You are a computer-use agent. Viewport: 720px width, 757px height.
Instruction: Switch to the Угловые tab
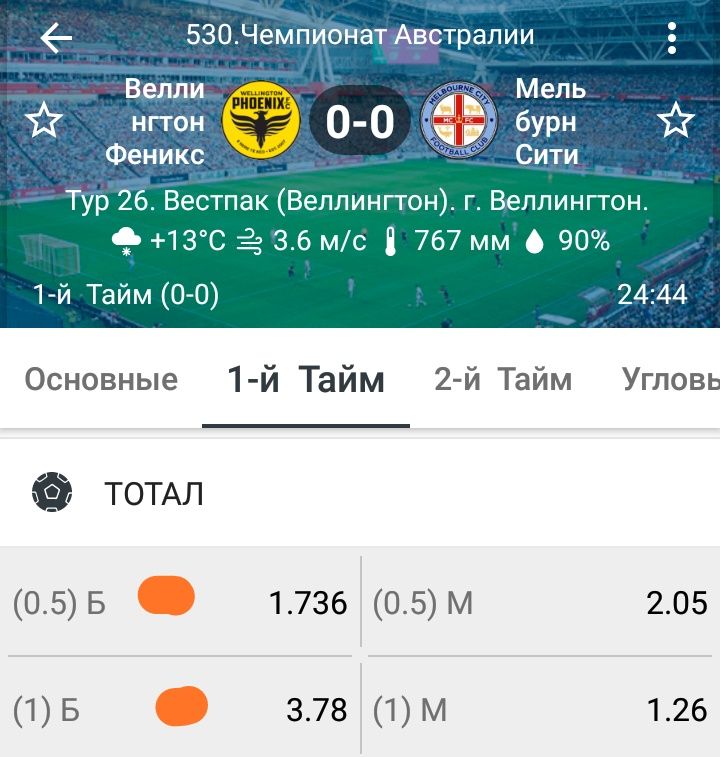(x=670, y=380)
